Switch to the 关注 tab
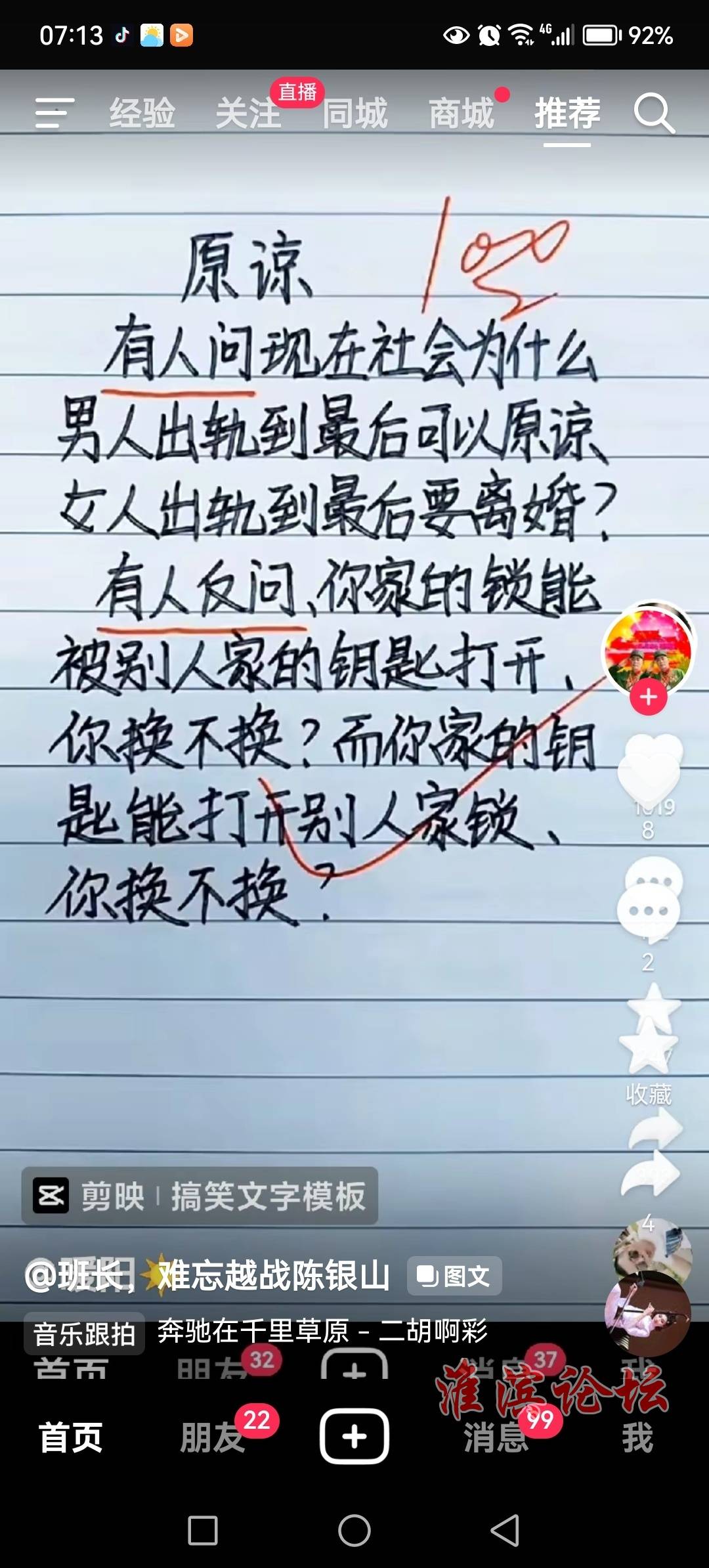This screenshot has width=709, height=1568. (x=249, y=113)
